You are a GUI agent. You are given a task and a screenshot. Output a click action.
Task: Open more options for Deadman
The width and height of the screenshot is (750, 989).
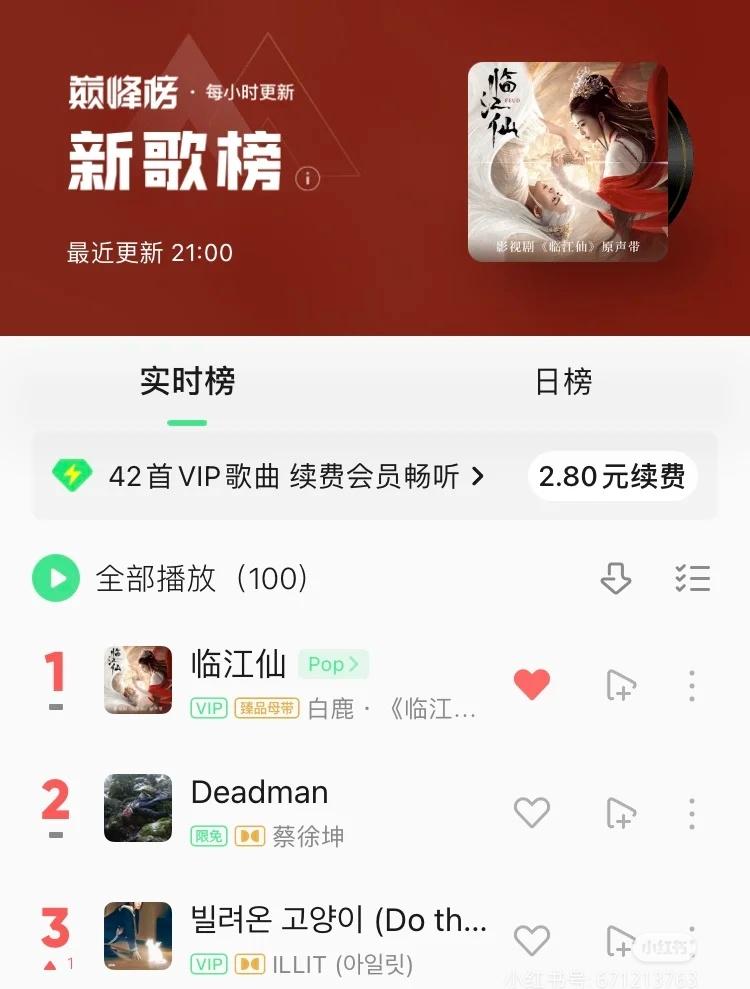692,813
